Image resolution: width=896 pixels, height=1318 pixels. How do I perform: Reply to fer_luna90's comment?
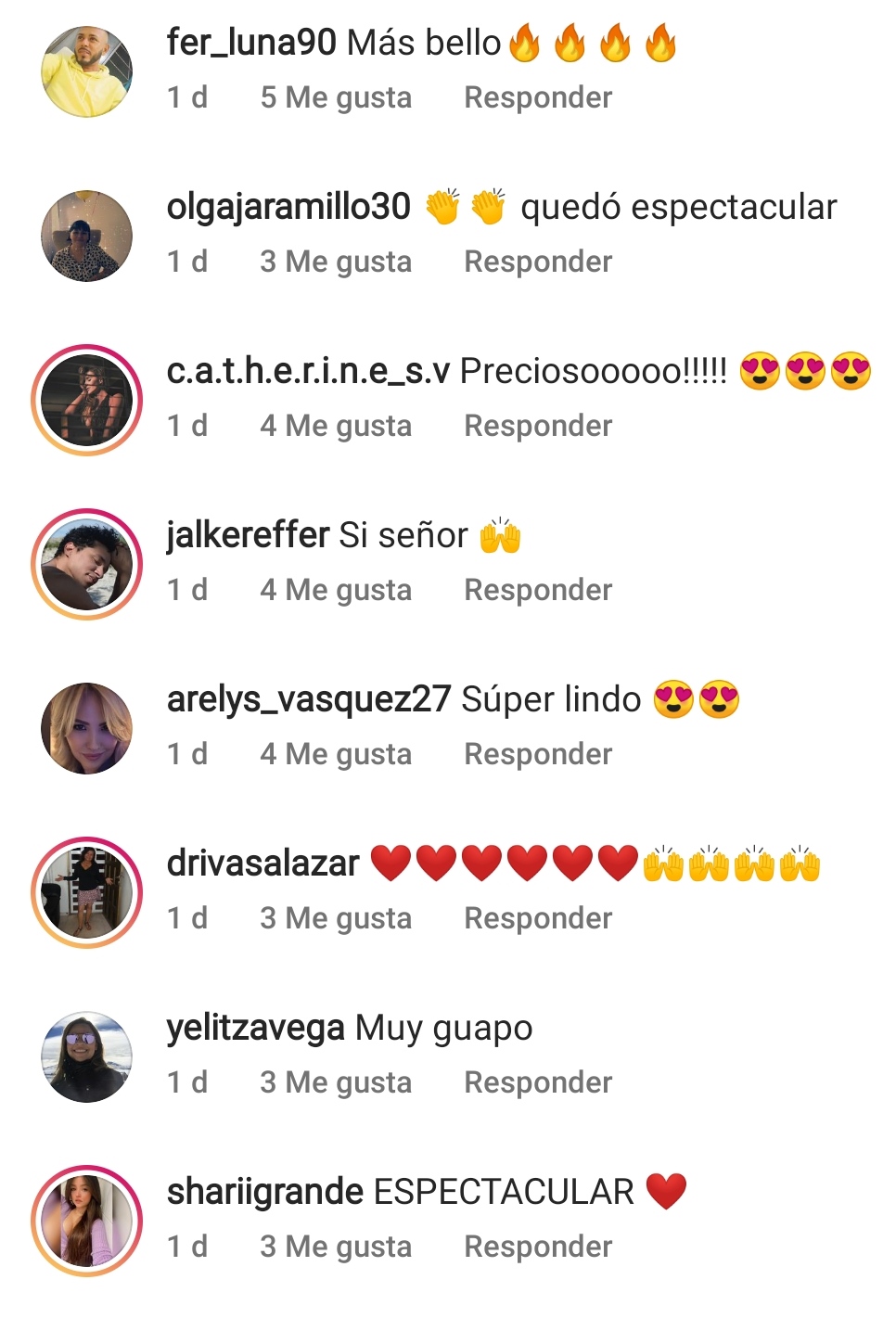click(537, 97)
